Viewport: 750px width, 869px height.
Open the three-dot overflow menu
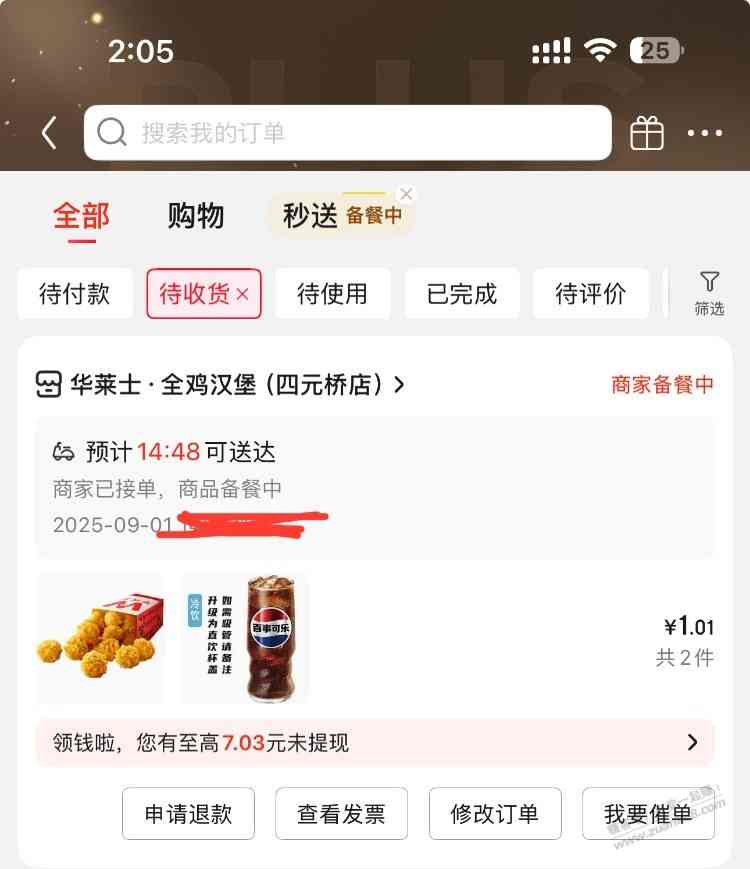coord(705,133)
